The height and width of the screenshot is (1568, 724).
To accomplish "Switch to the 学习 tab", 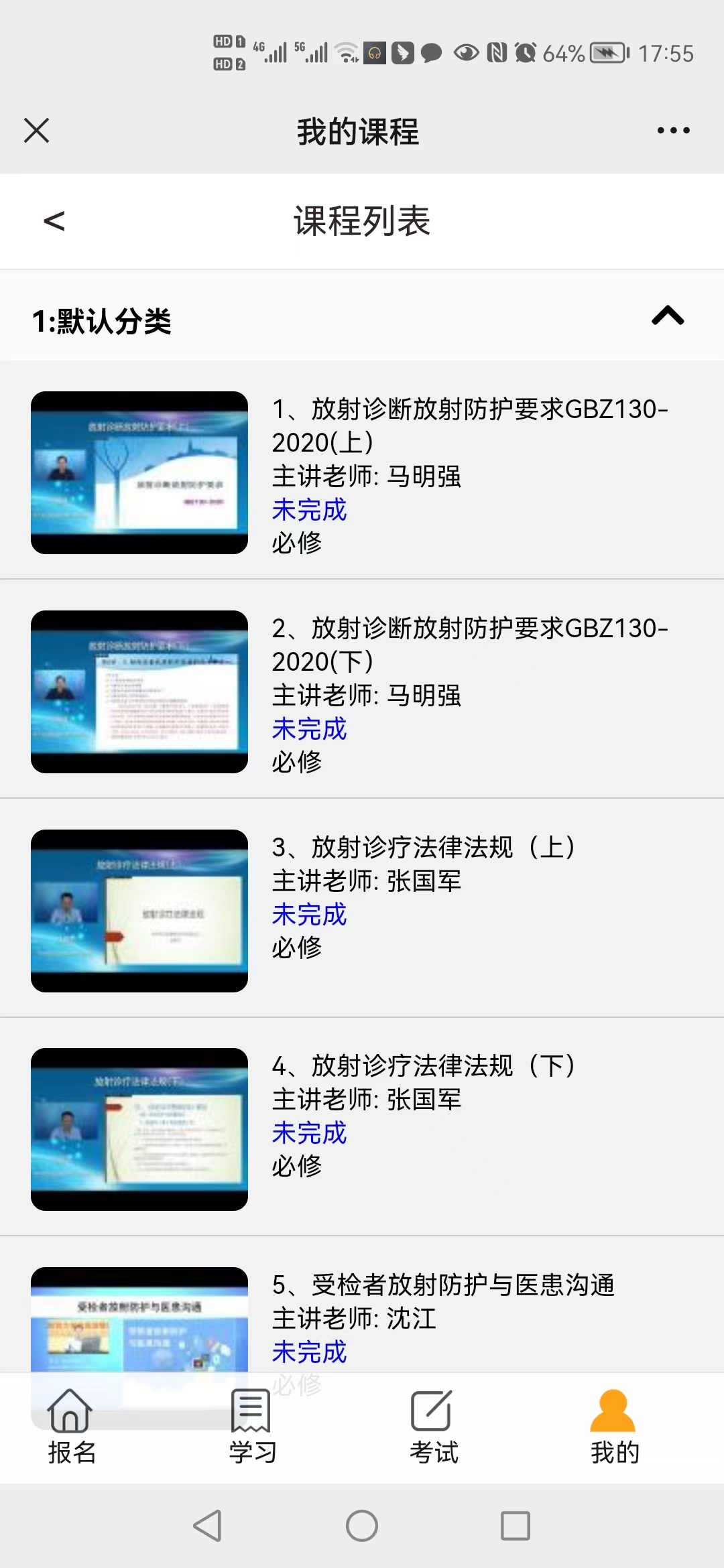I will (252, 1427).
